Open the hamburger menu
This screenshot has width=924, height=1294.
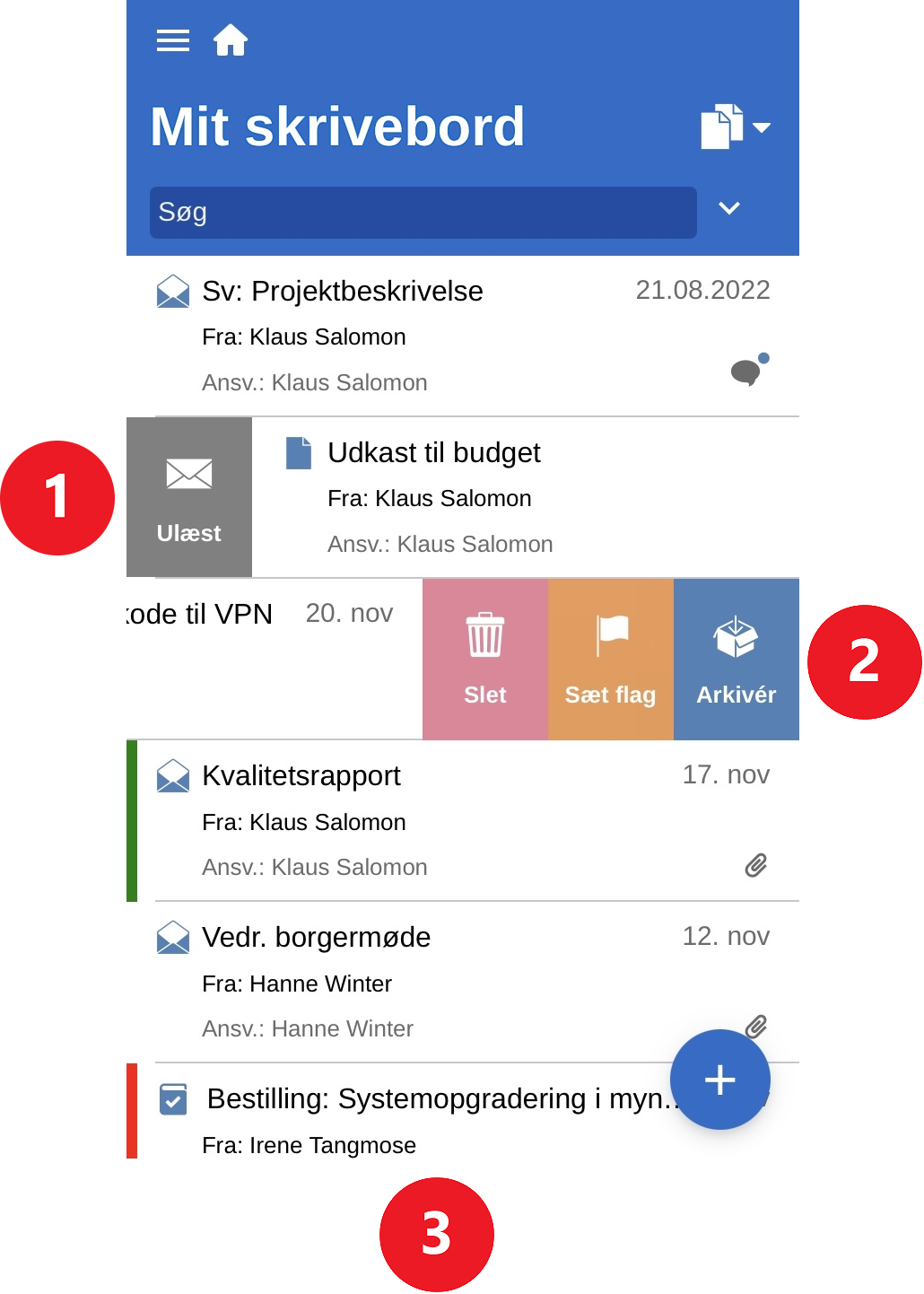point(173,40)
